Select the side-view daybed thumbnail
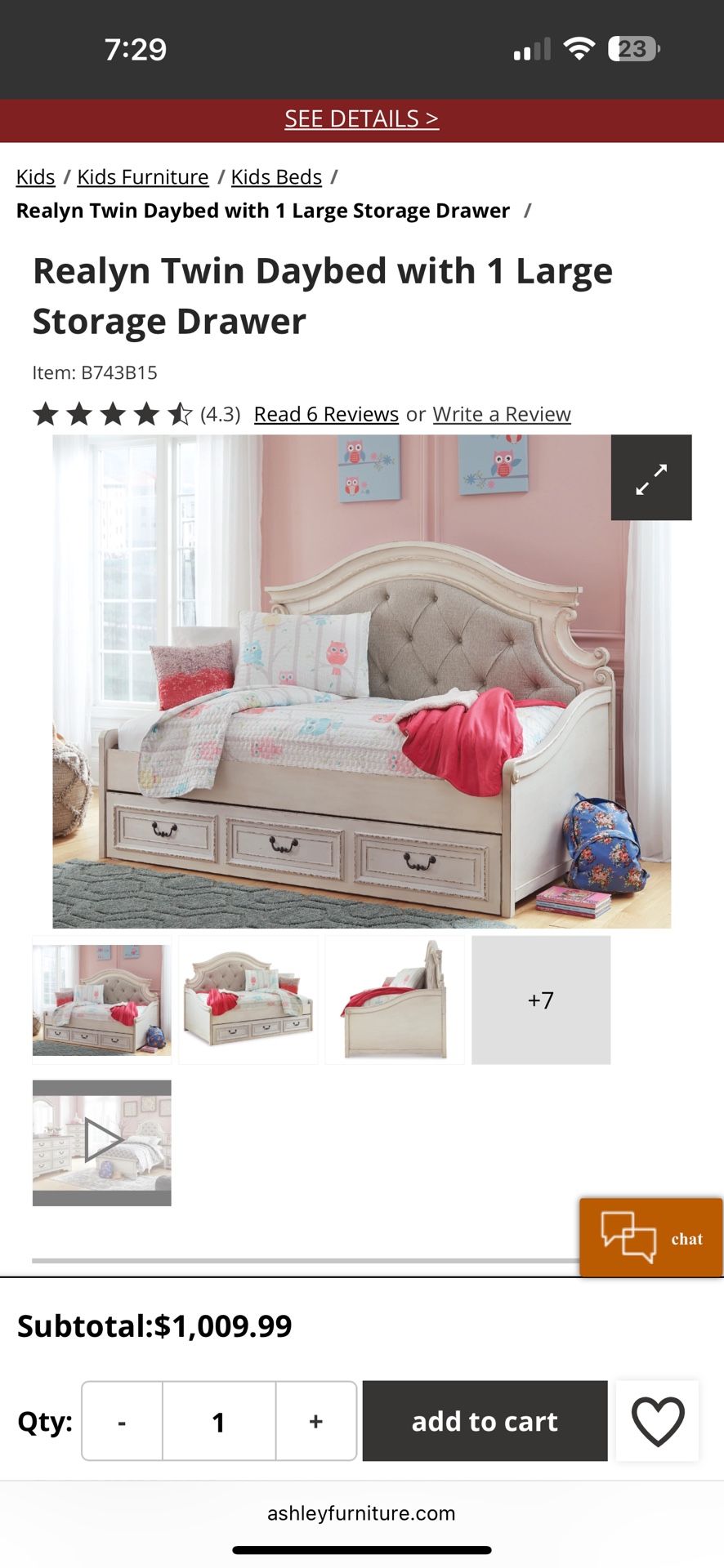 [395, 1000]
